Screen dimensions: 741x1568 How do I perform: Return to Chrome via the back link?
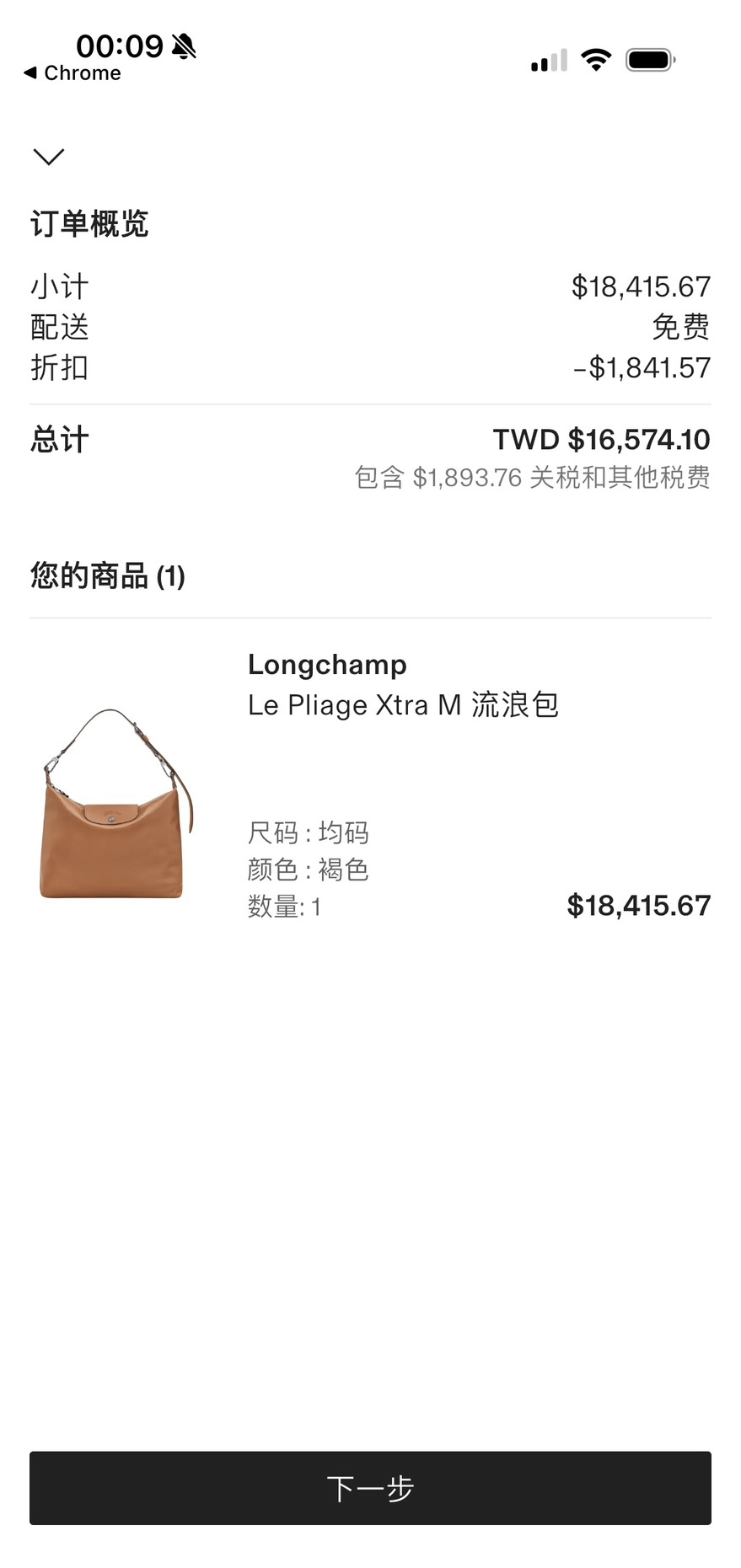[x=72, y=73]
